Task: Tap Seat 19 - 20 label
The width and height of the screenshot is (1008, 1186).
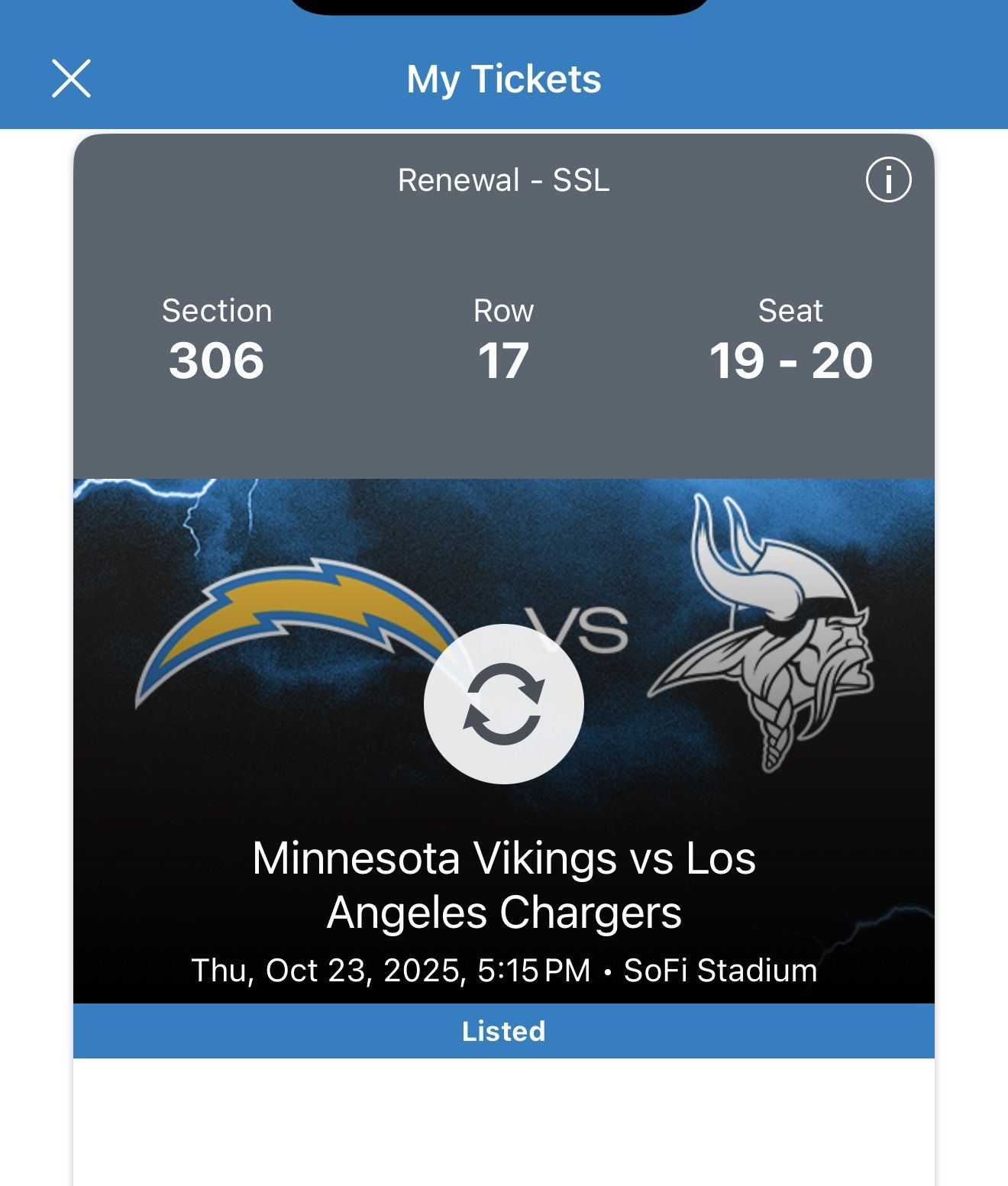Action: [x=790, y=338]
